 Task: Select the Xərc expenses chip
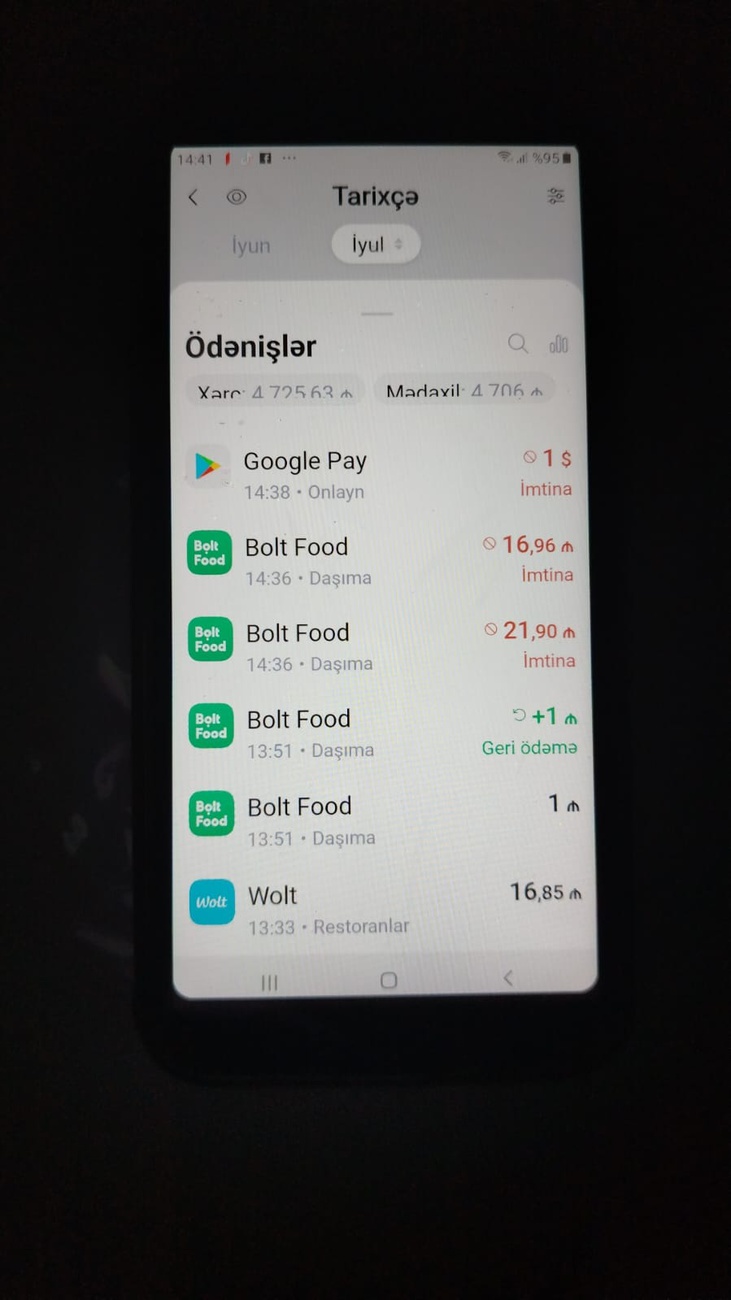pyautogui.click(x=274, y=392)
